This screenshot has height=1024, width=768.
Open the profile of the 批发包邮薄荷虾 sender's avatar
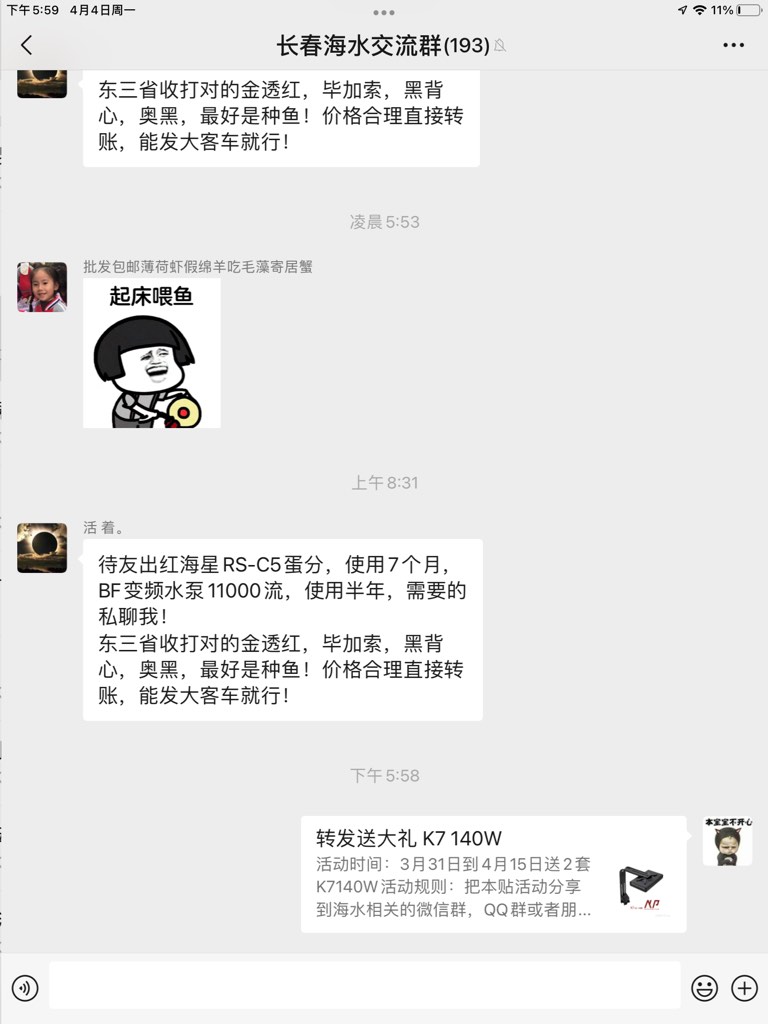click(x=42, y=287)
